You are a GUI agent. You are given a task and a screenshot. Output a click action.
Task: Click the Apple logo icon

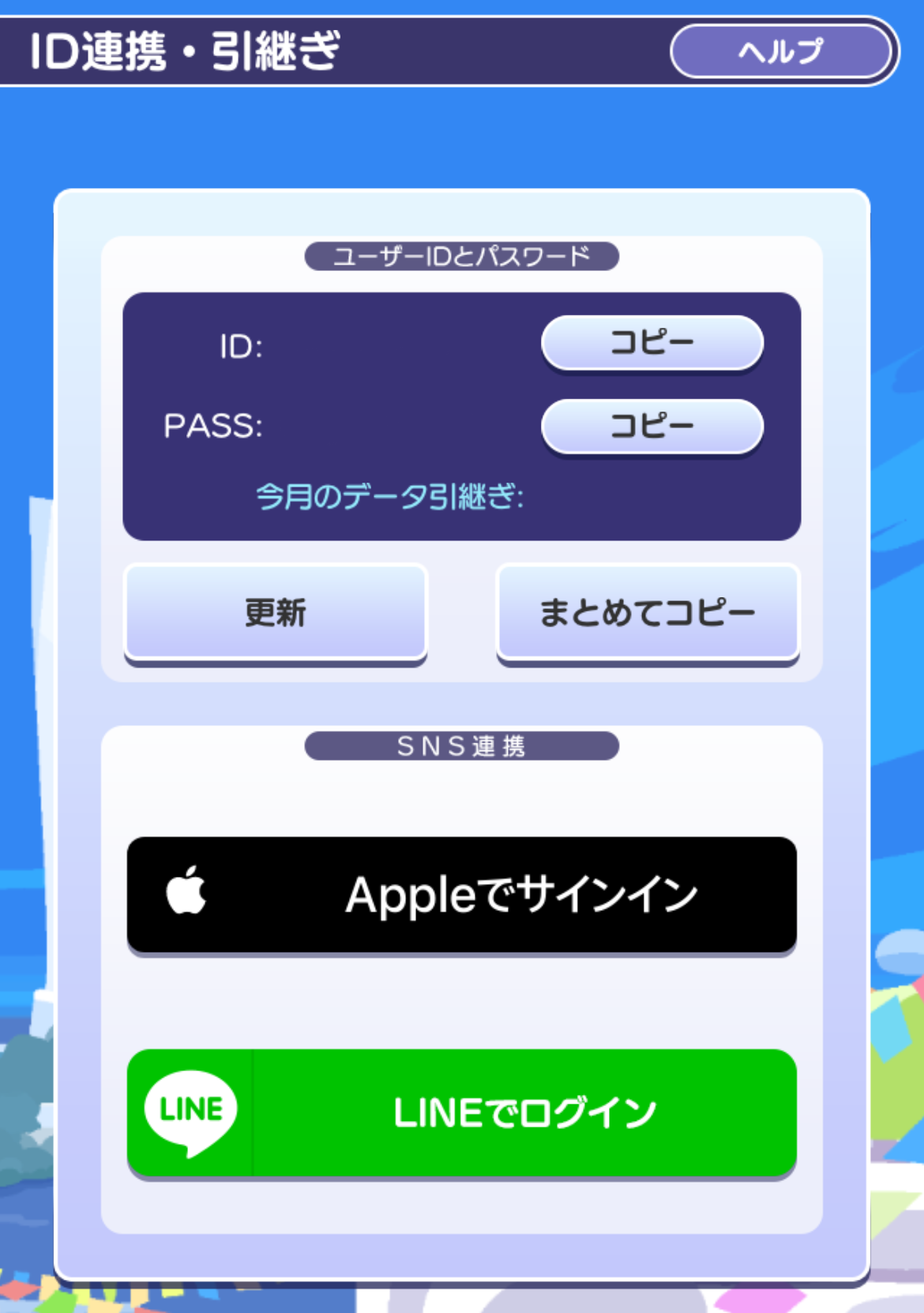(187, 894)
